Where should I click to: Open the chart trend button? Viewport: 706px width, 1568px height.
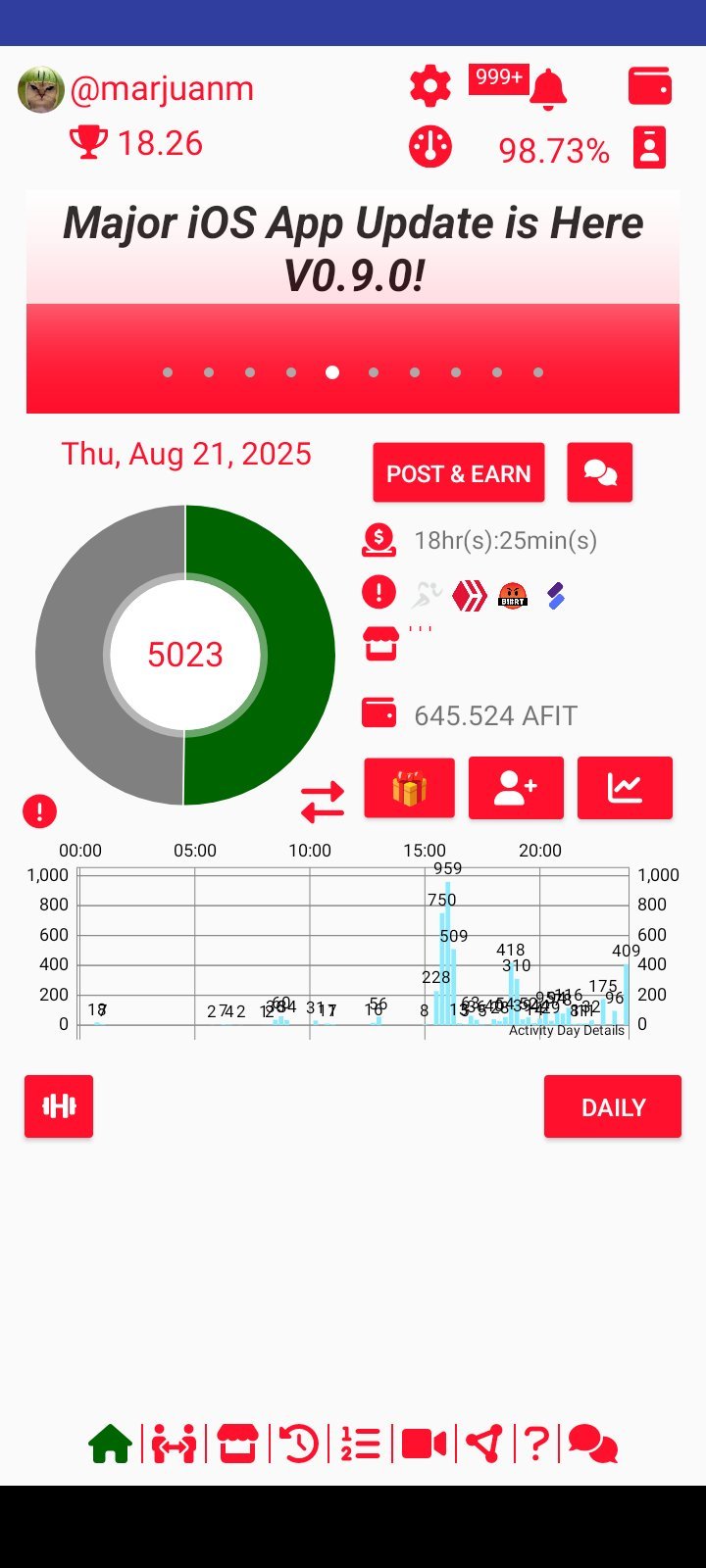tap(625, 787)
